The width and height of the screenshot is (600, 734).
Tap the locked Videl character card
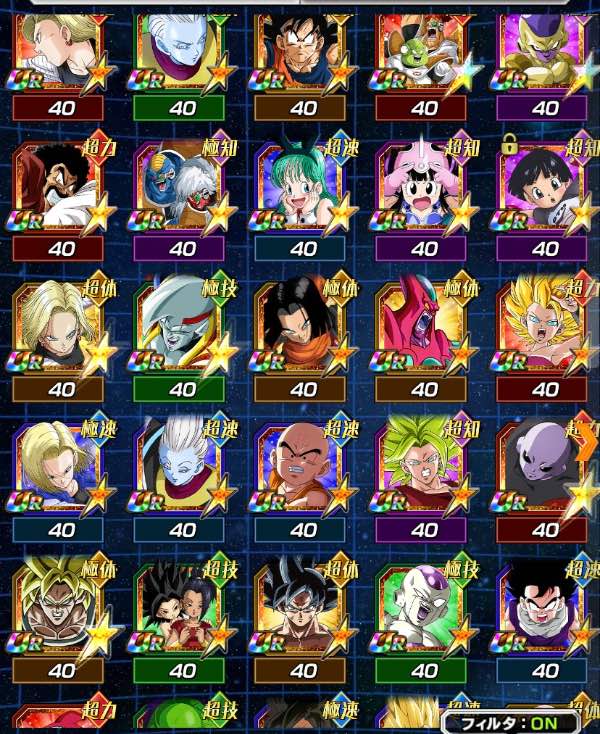[x=545, y=188]
